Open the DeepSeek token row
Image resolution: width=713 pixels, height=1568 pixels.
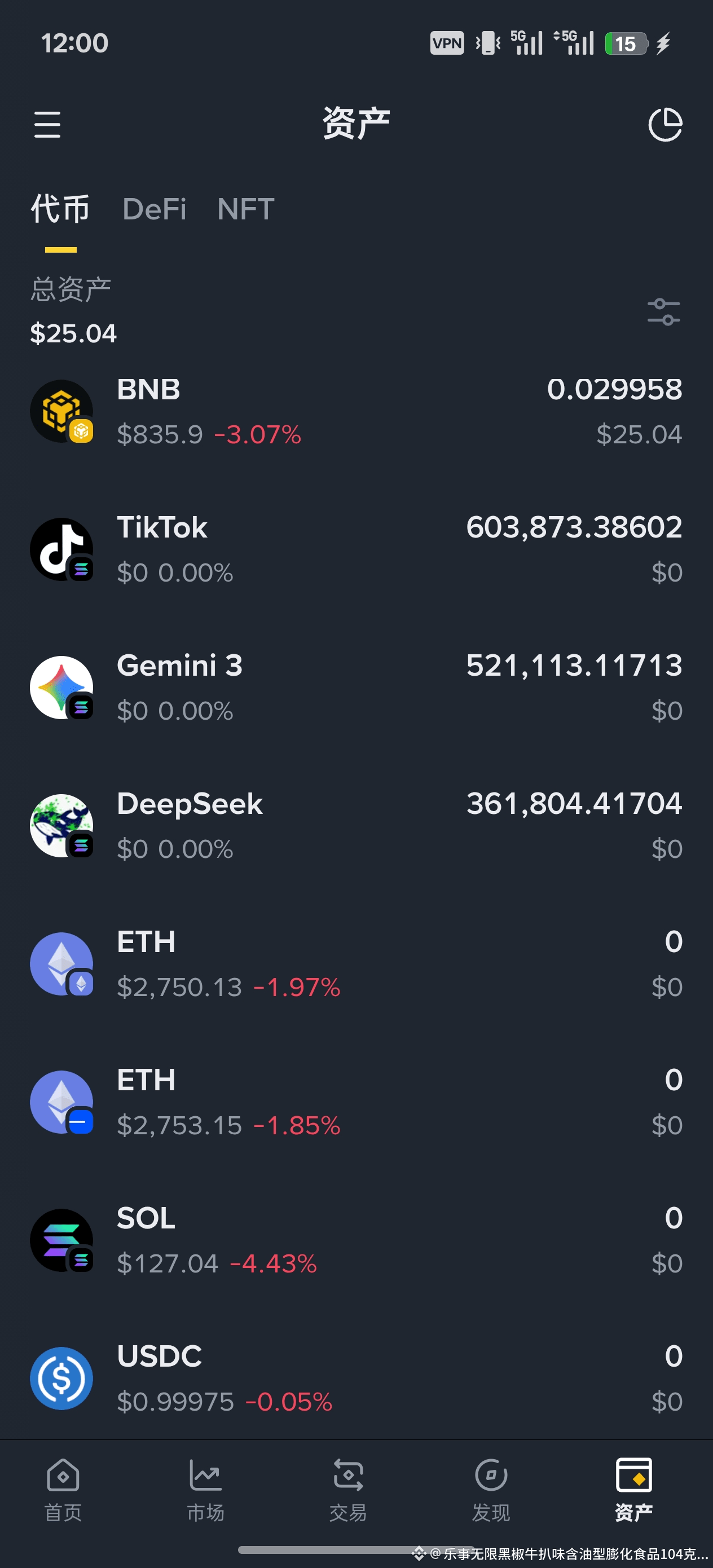(356, 826)
